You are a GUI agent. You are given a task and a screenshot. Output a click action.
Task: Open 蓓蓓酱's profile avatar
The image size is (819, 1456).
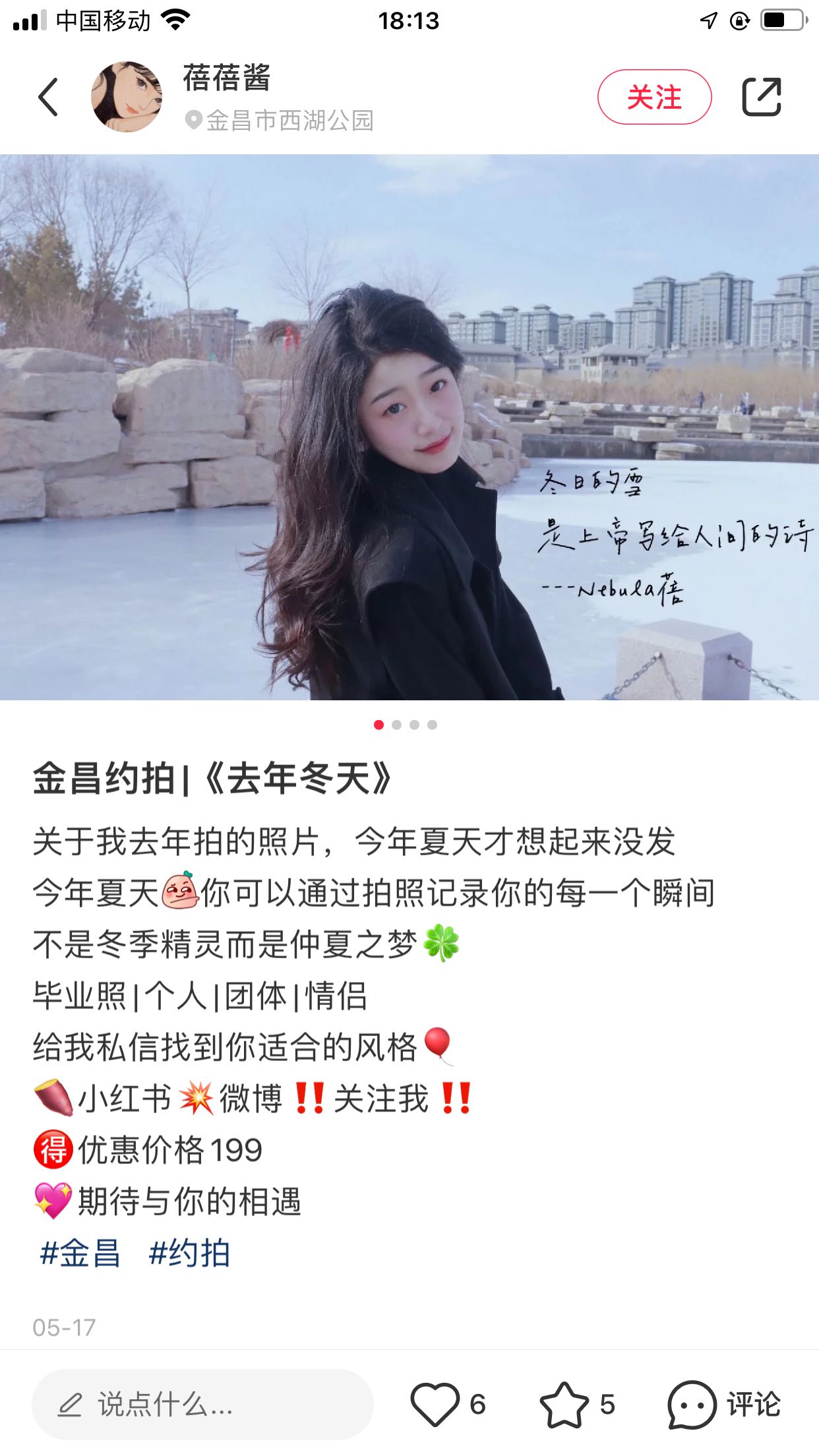pos(127,97)
